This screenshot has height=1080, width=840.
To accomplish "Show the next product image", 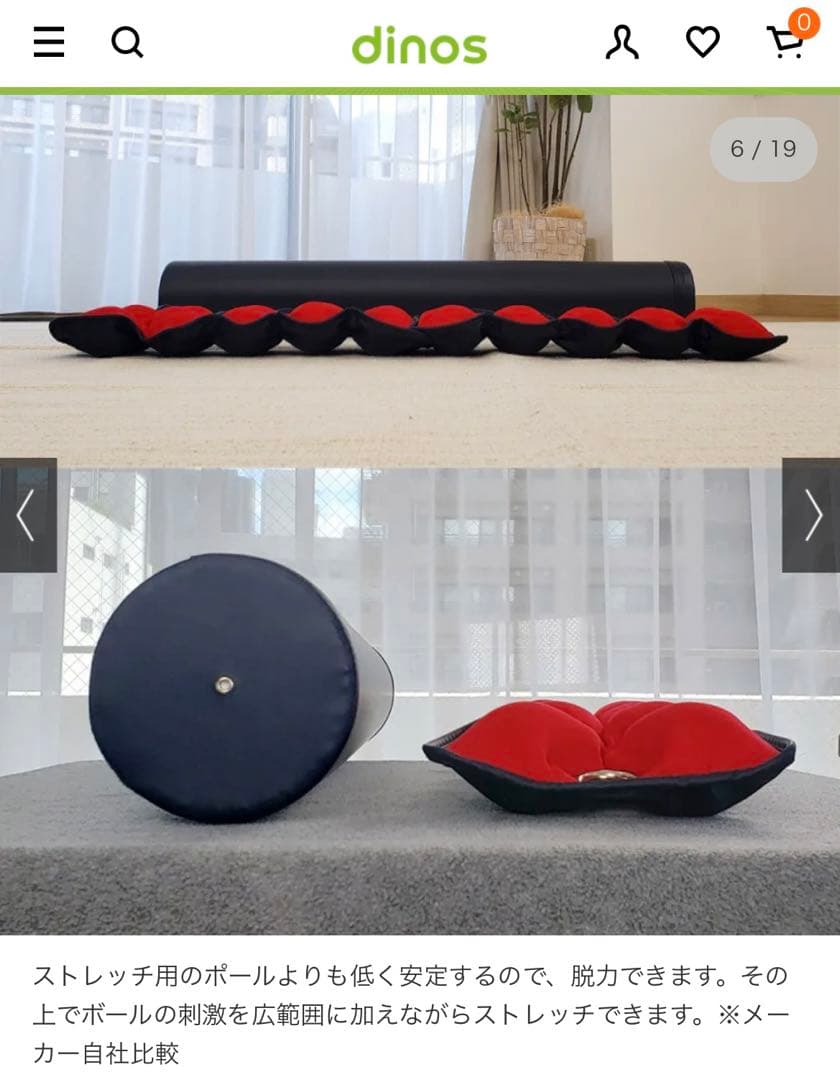I will tap(812, 515).
